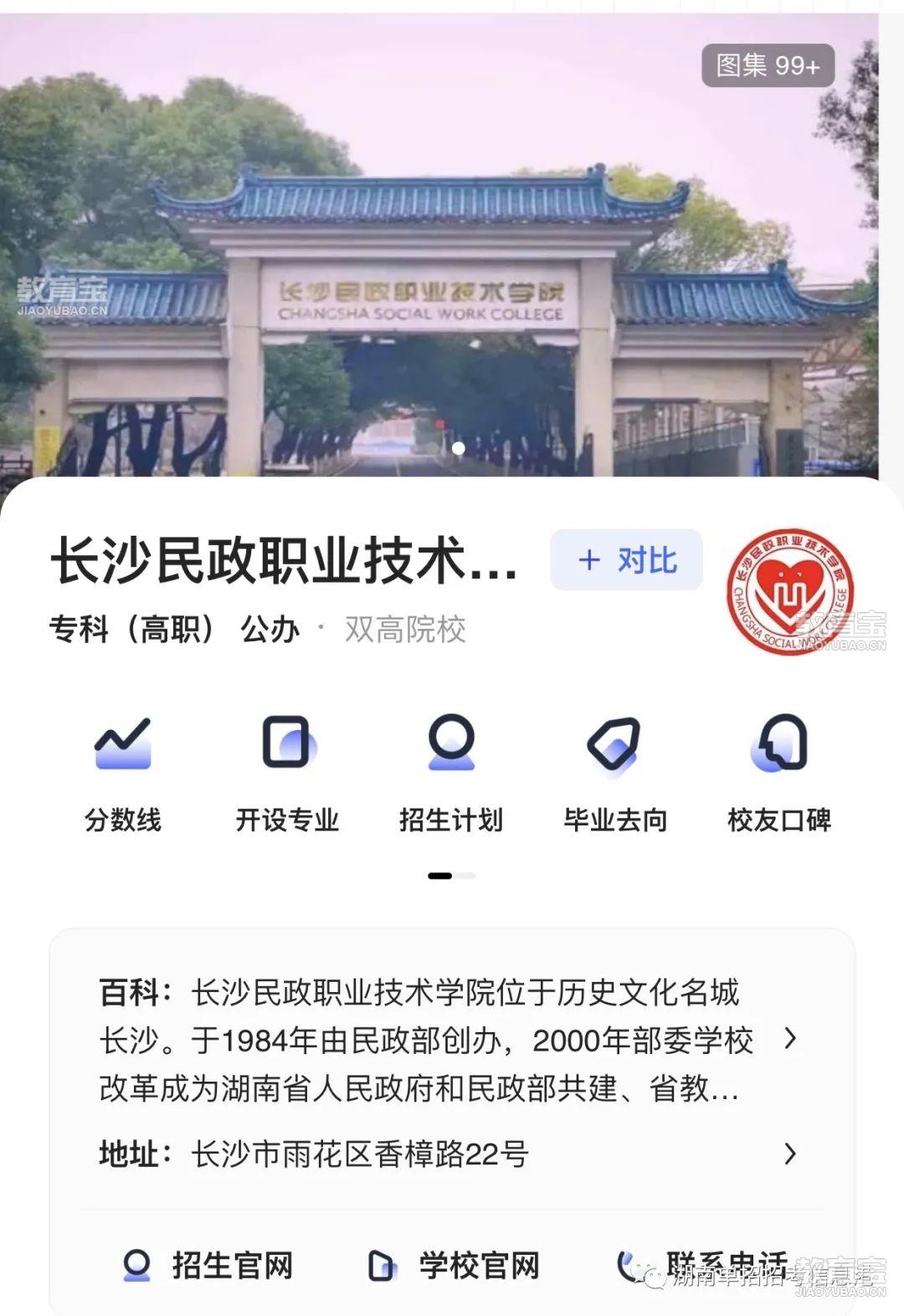Screen dimensions: 904x1316
Task: Add this college to 对比 comparison
Action: pos(626,560)
